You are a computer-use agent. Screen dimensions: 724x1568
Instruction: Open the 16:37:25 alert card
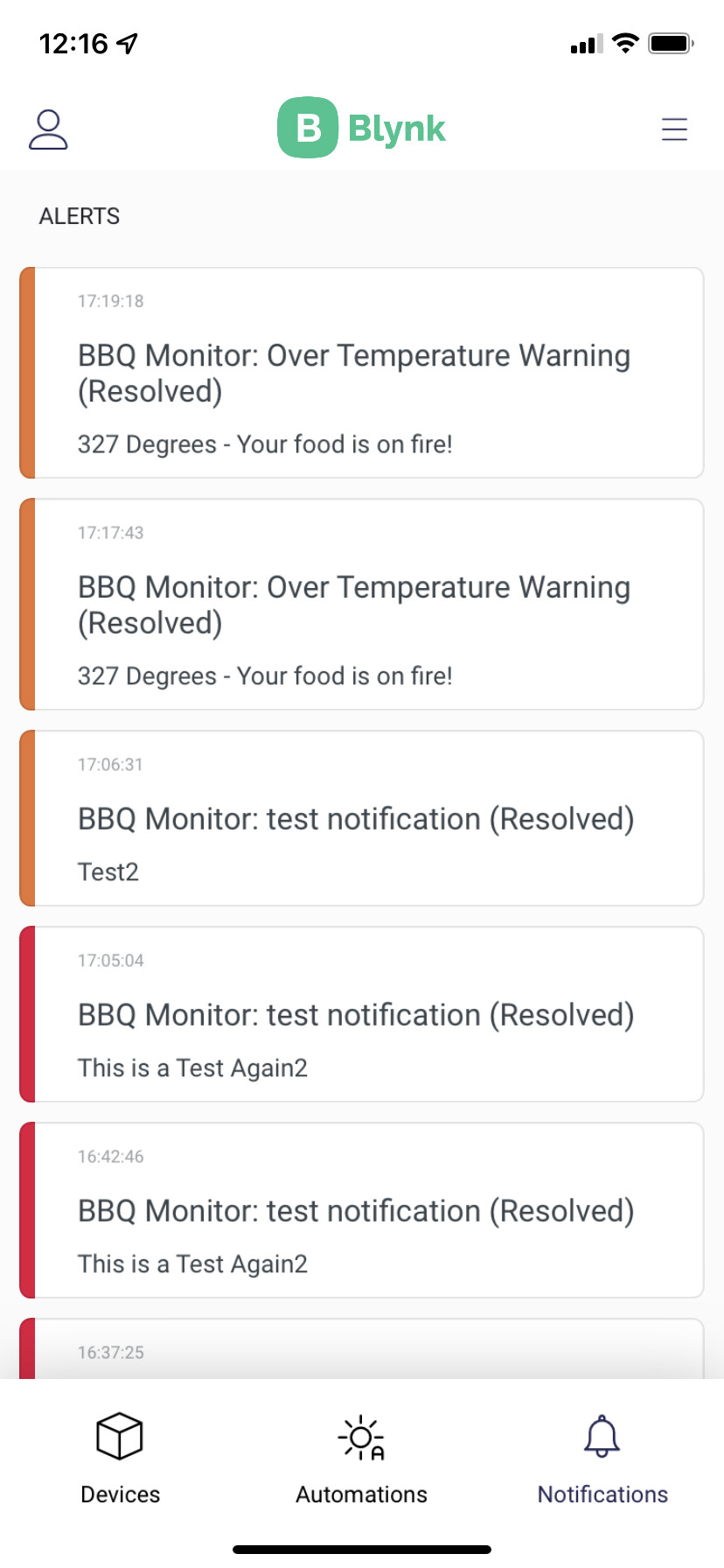[362, 1348]
